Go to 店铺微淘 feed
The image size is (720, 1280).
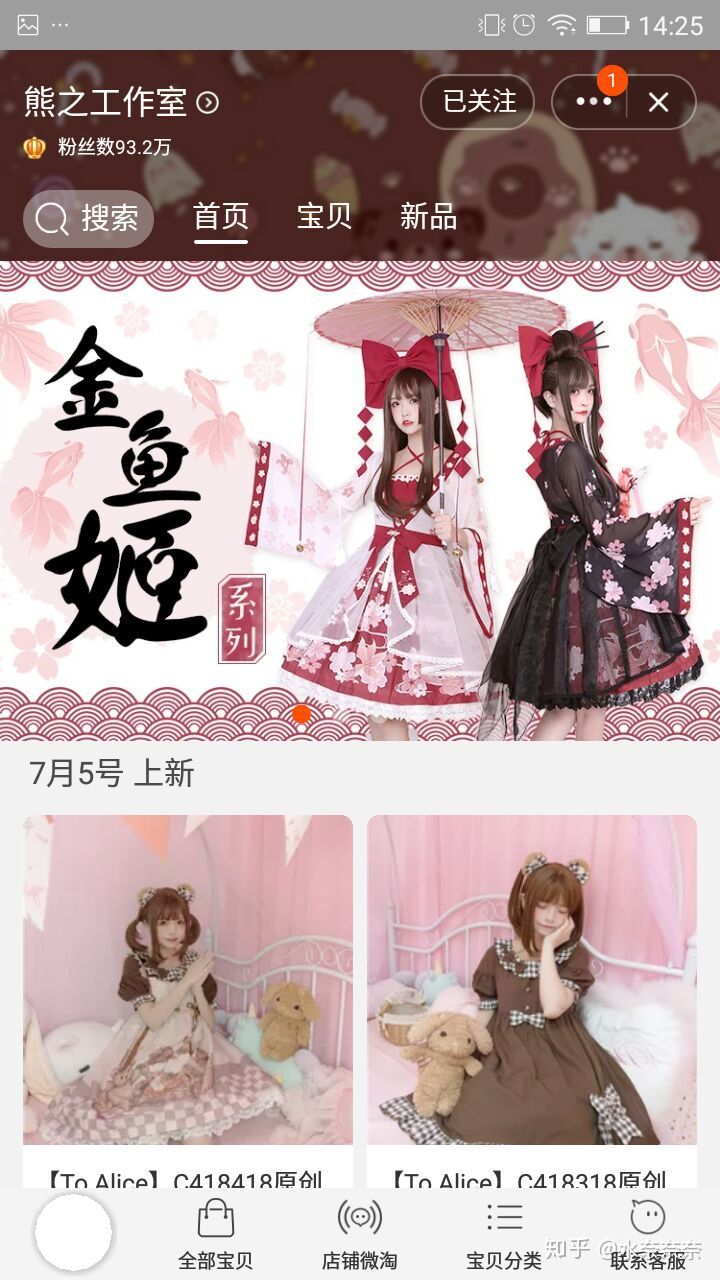pyautogui.click(x=359, y=1235)
